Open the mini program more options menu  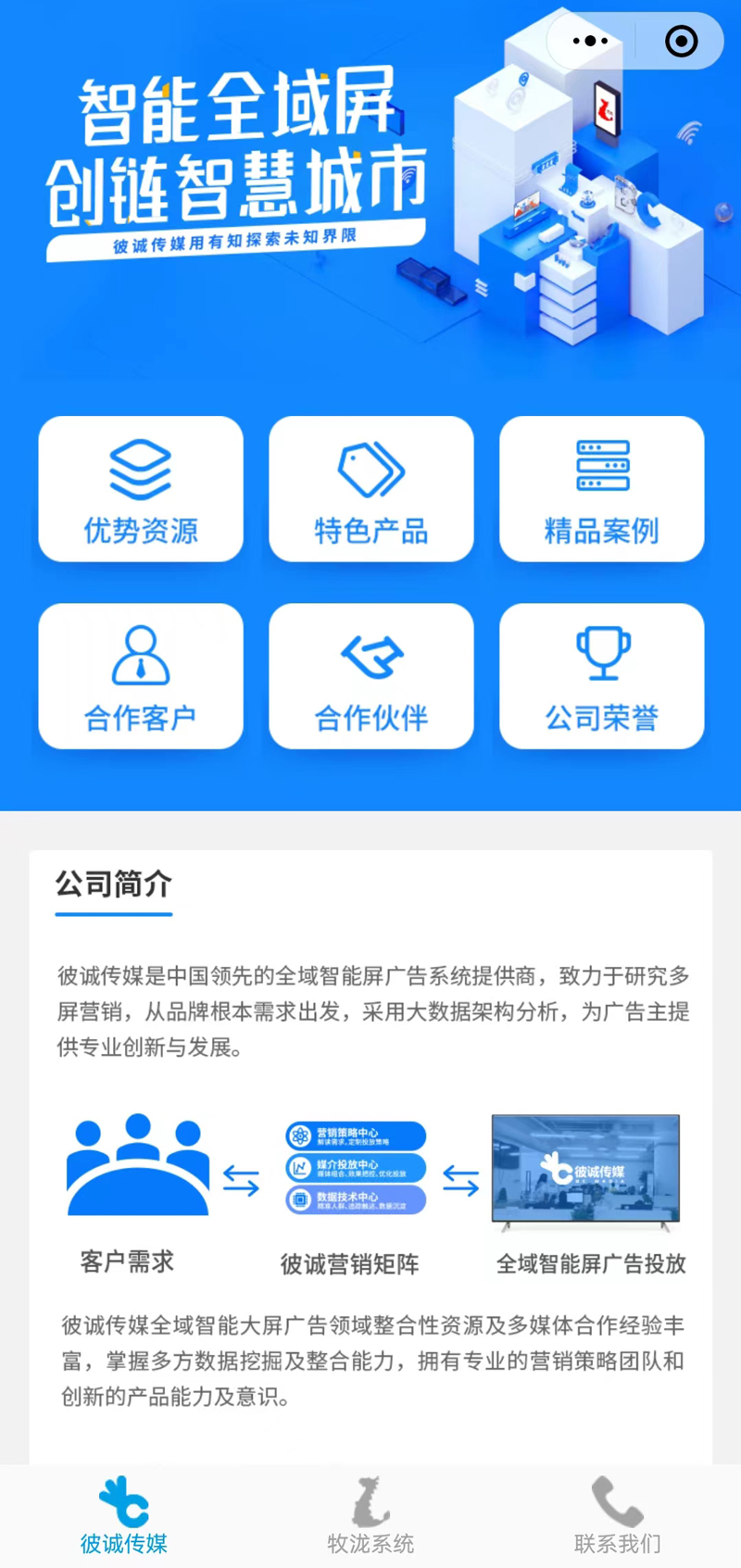[x=590, y=42]
